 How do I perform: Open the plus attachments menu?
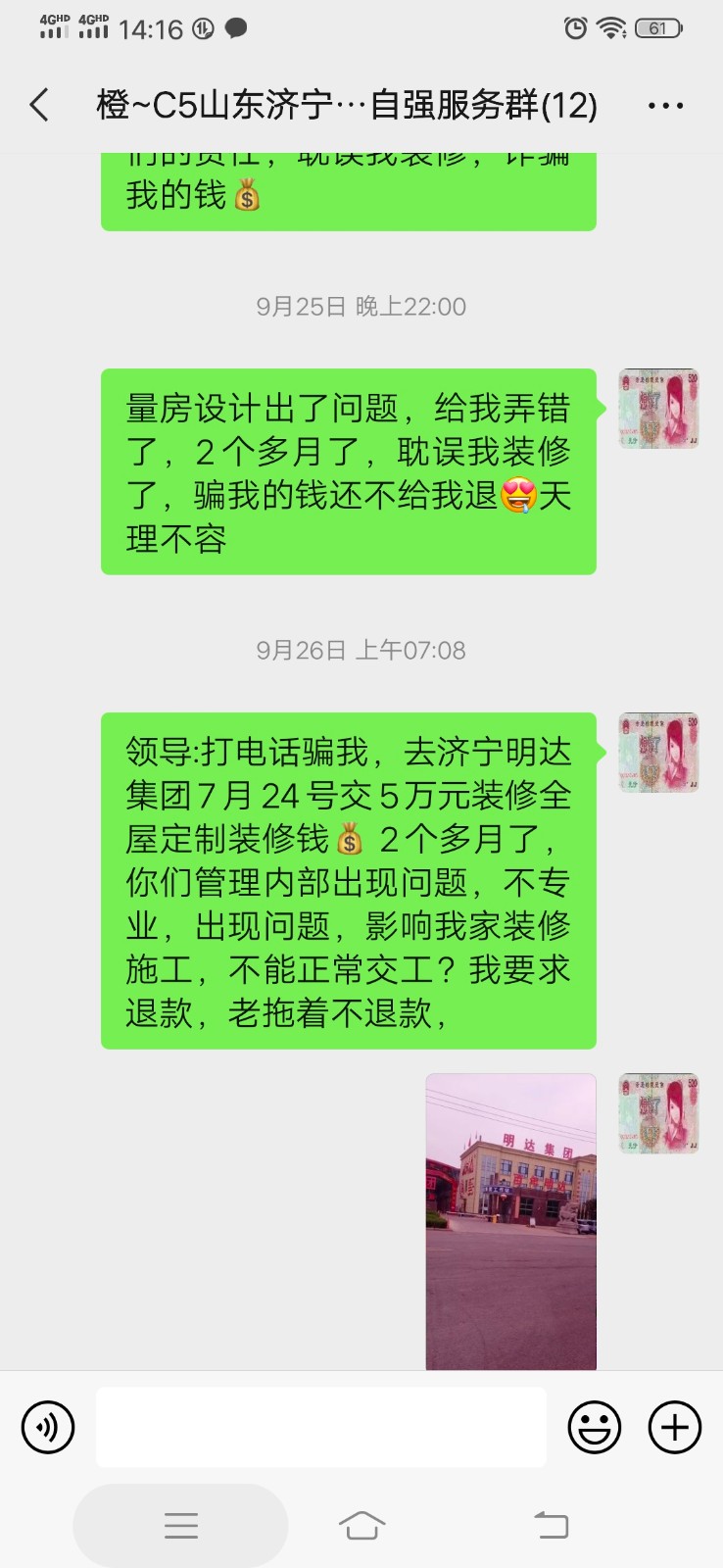(x=675, y=1427)
